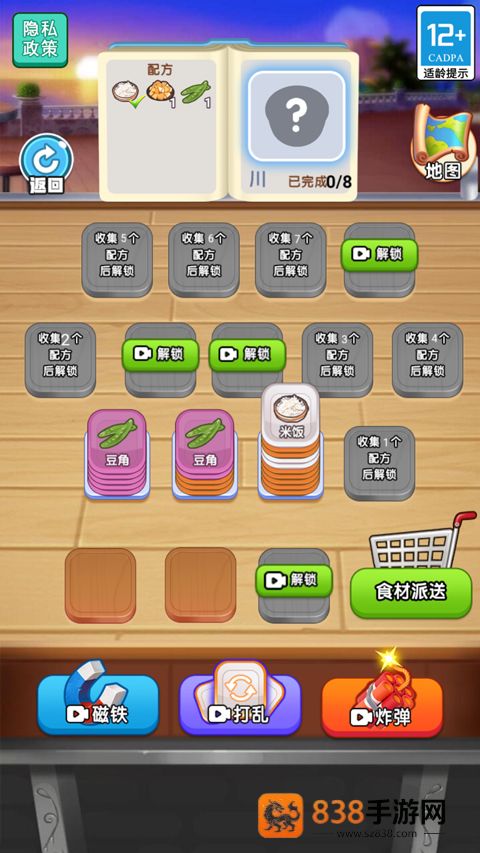Tap the all-purple 豆角 plate stack
Screen dimensions: 480x853
(116, 453)
